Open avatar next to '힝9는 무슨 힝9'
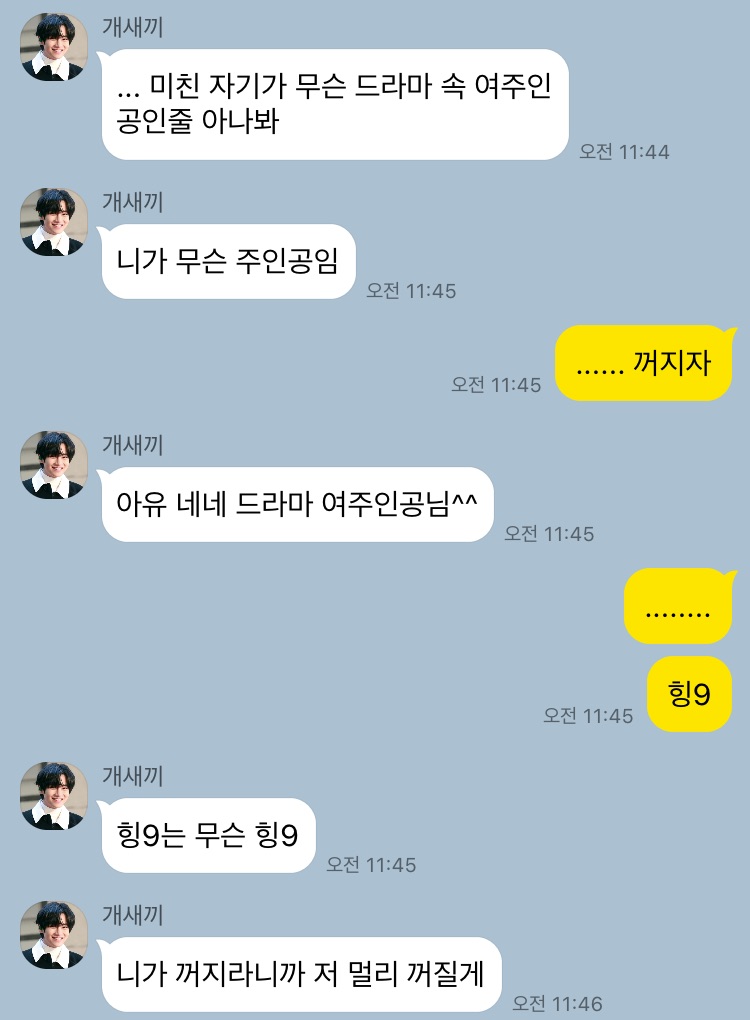Viewport: 750px width, 1020px height. coord(54,796)
